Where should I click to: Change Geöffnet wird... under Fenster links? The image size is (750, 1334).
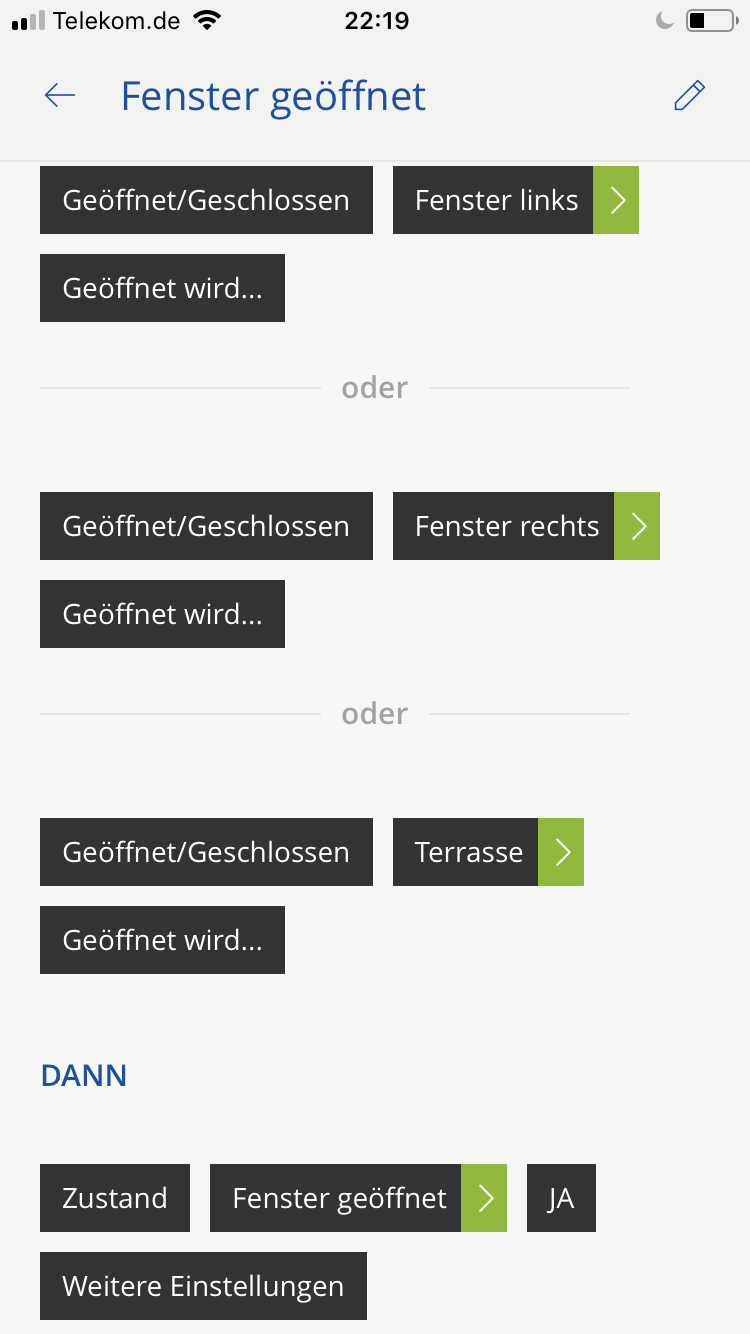(x=162, y=288)
